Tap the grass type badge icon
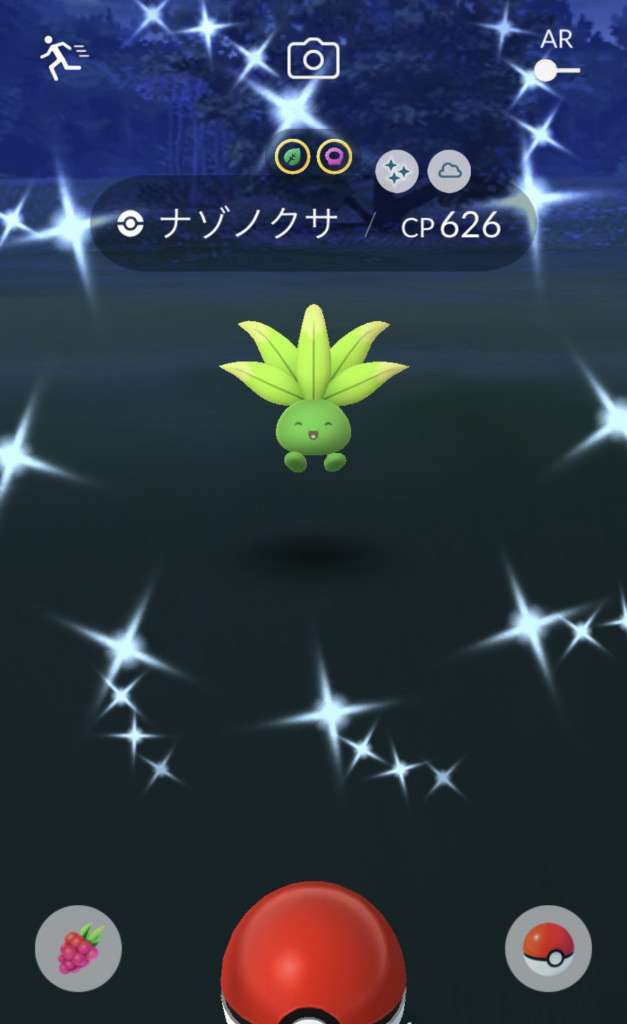This screenshot has width=627, height=1024. coord(292,157)
